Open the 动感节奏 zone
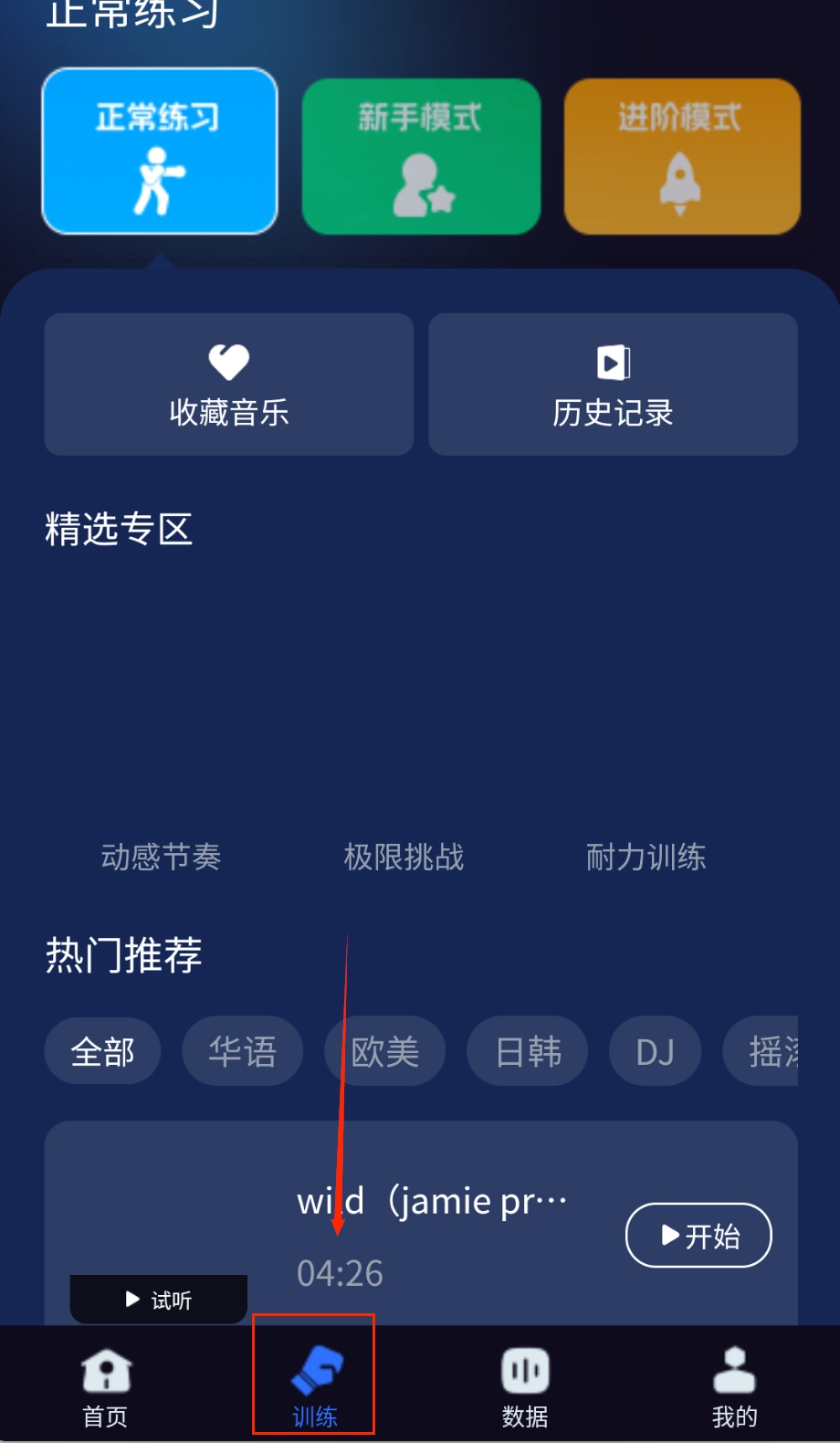 point(161,856)
